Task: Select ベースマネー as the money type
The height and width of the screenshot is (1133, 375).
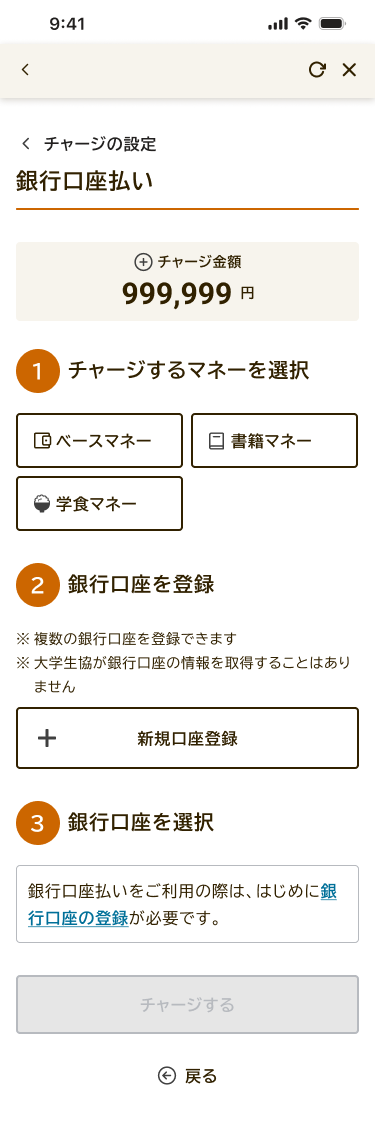Action: point(100,441)
